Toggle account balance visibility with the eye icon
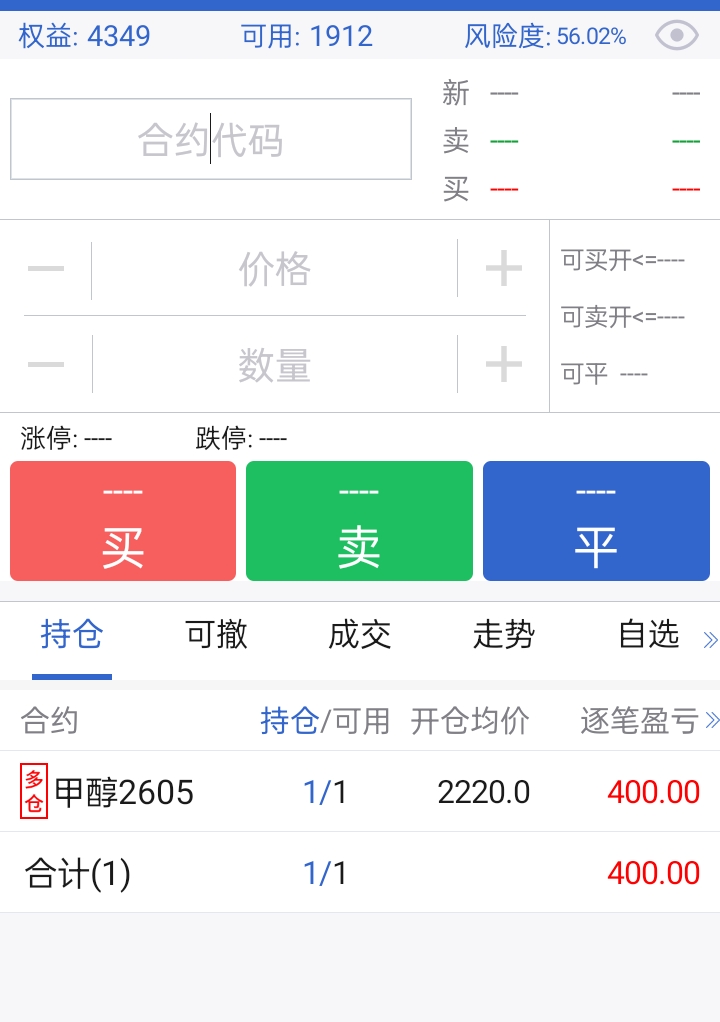720x1022 pixels. [676, 33]
